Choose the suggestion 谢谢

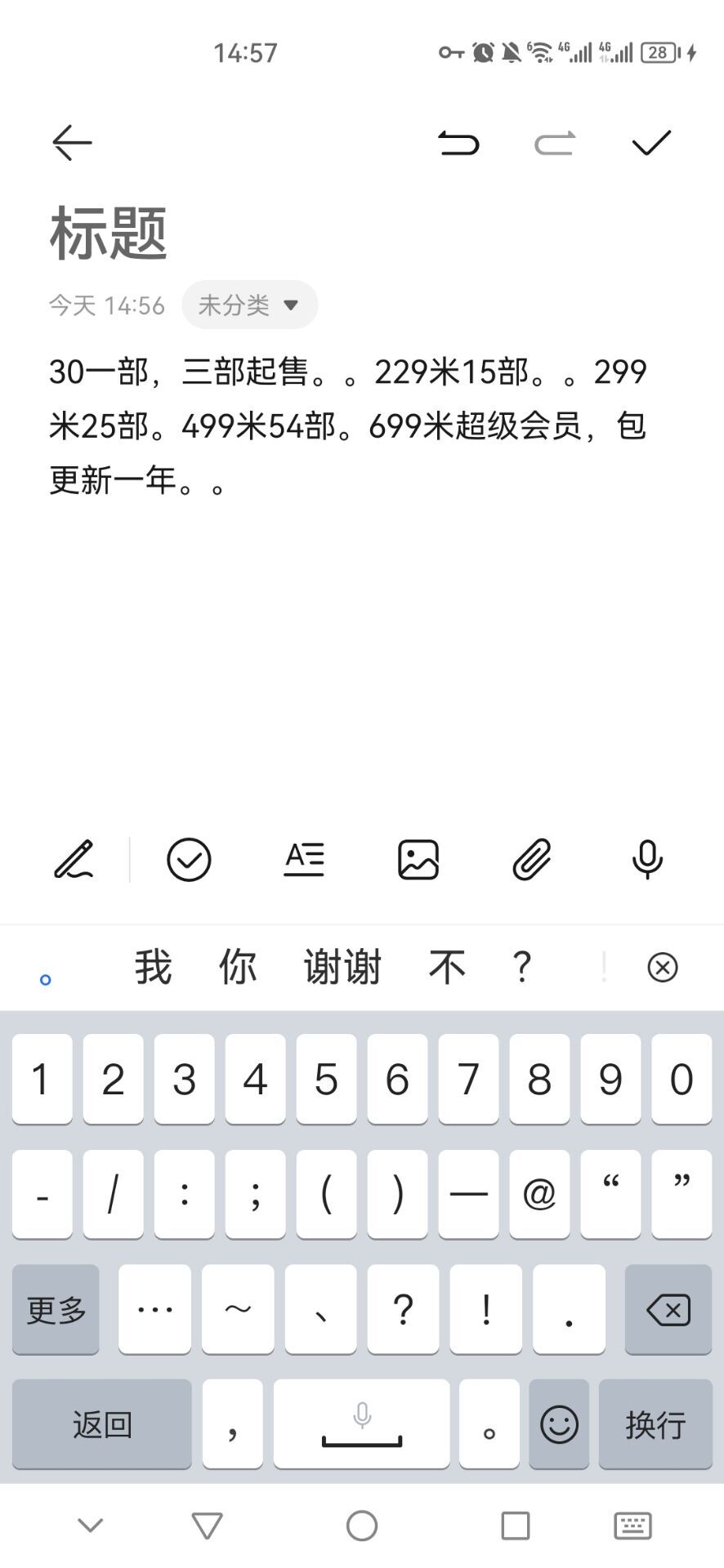pyautogui.click(x=342, y=968)
